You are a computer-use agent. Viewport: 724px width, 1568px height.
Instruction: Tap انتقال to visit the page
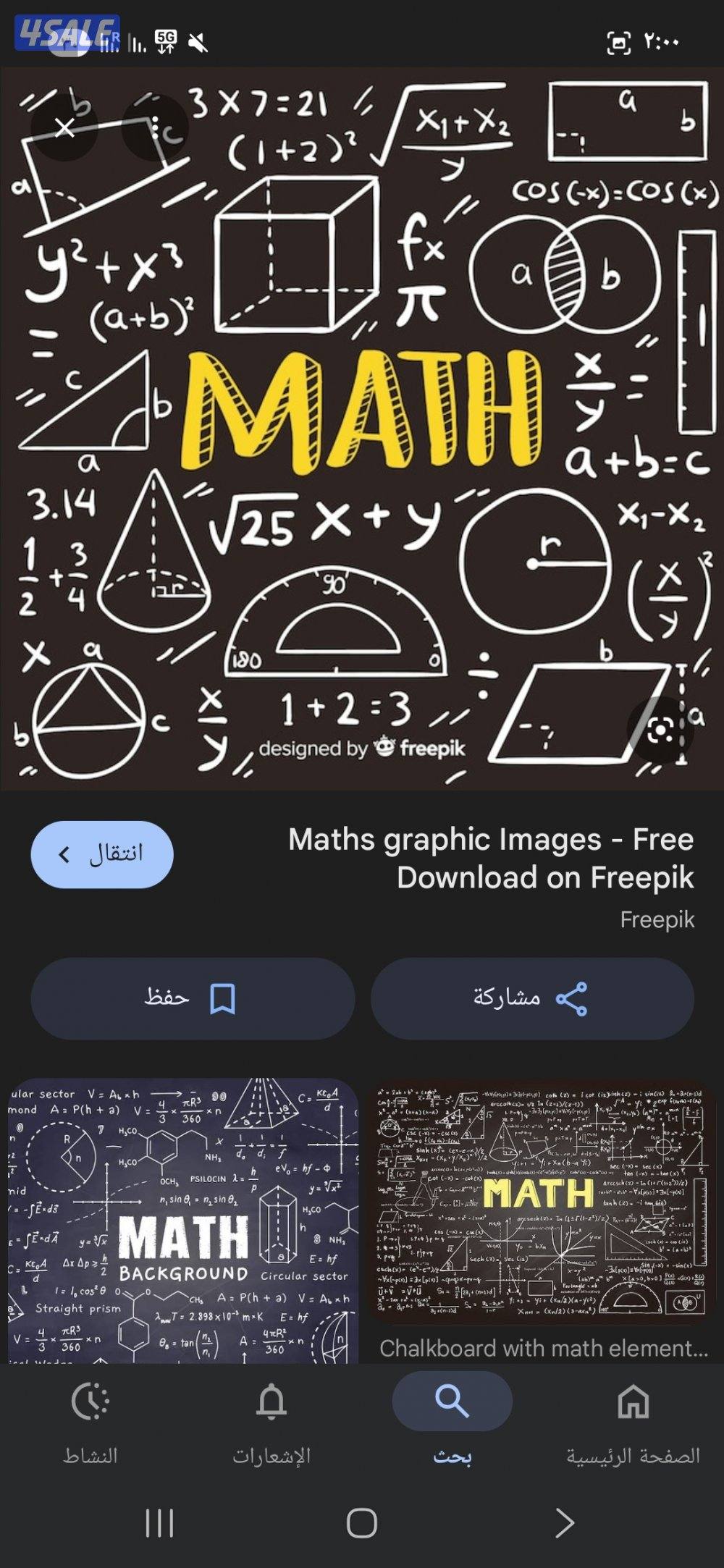click(101, 854)
